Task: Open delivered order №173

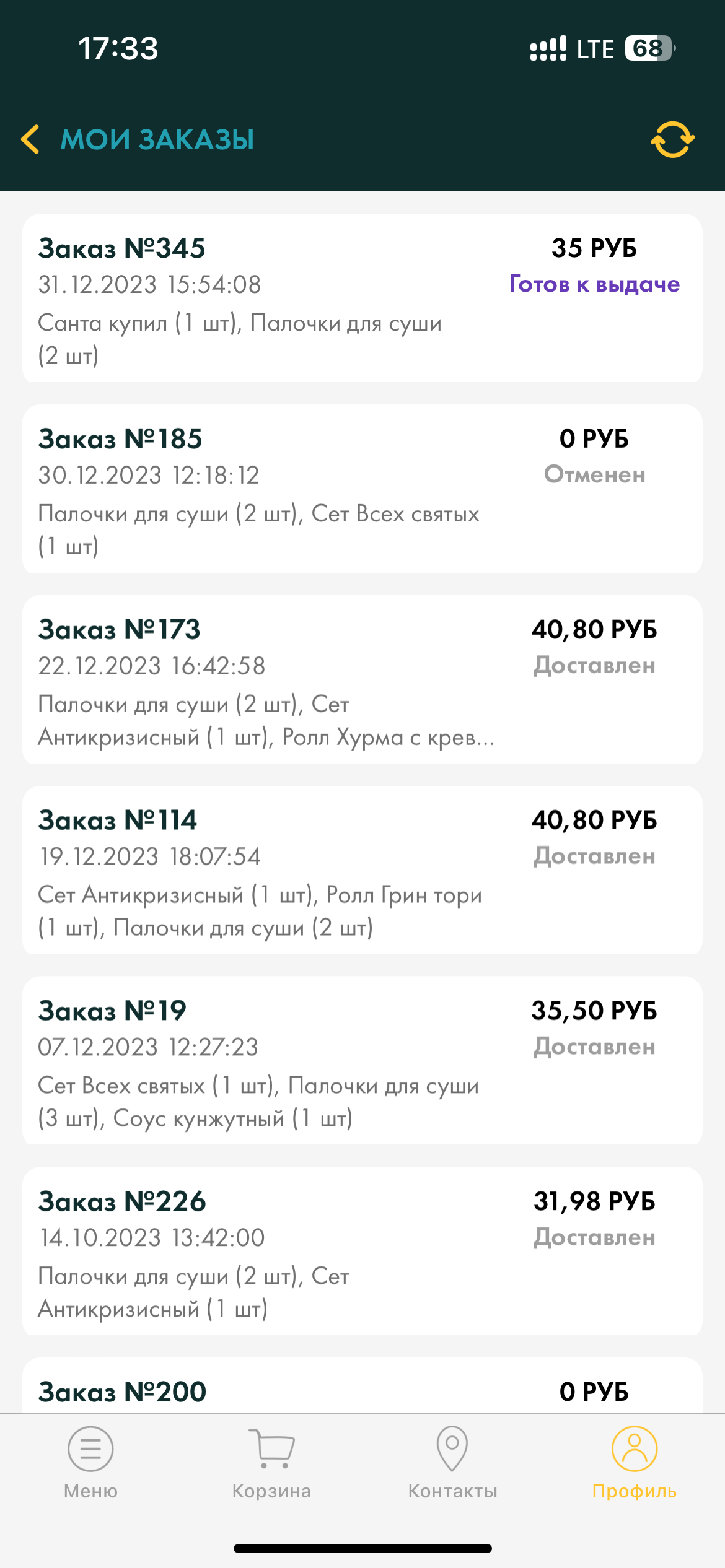Action: (x=362, y=679)
